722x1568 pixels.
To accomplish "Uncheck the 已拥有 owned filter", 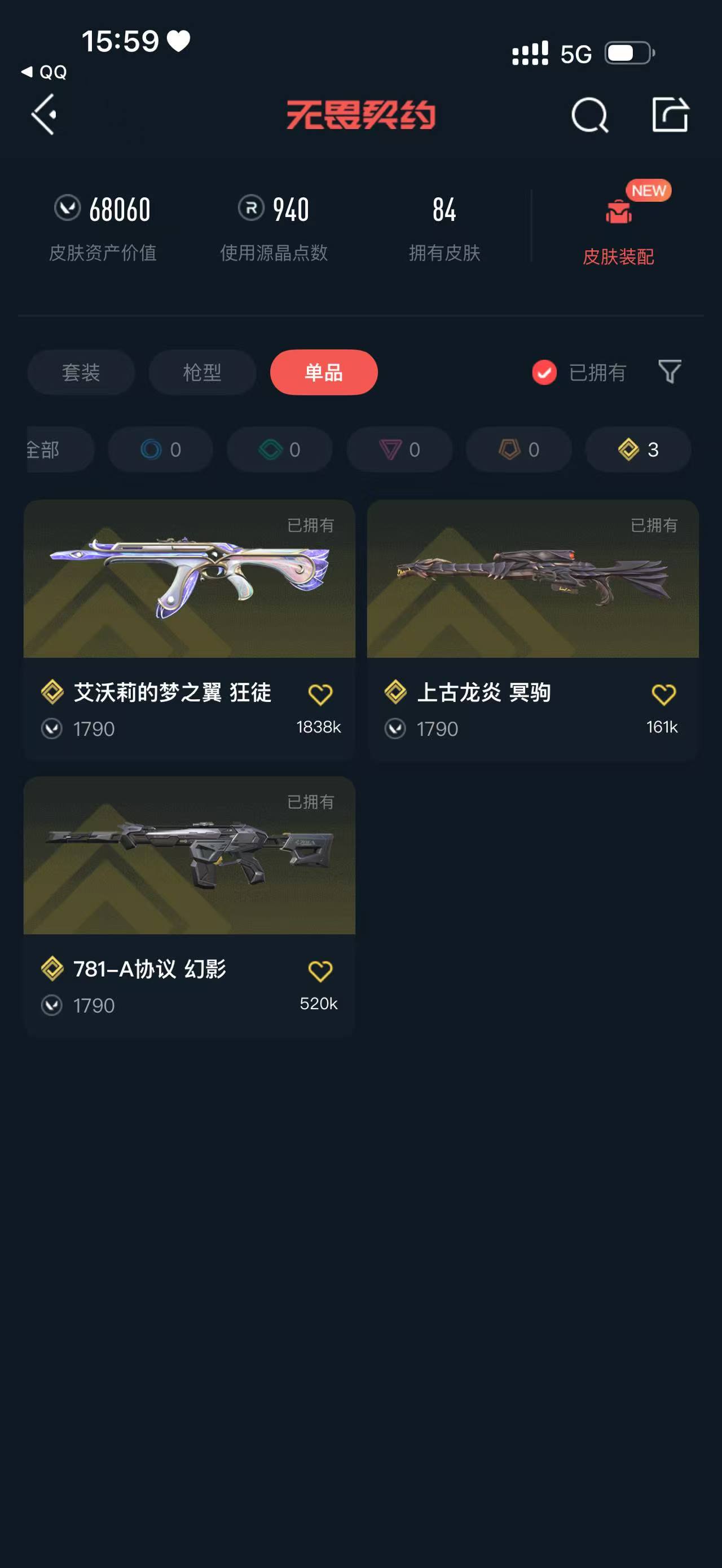I will [x=544, y=372].
